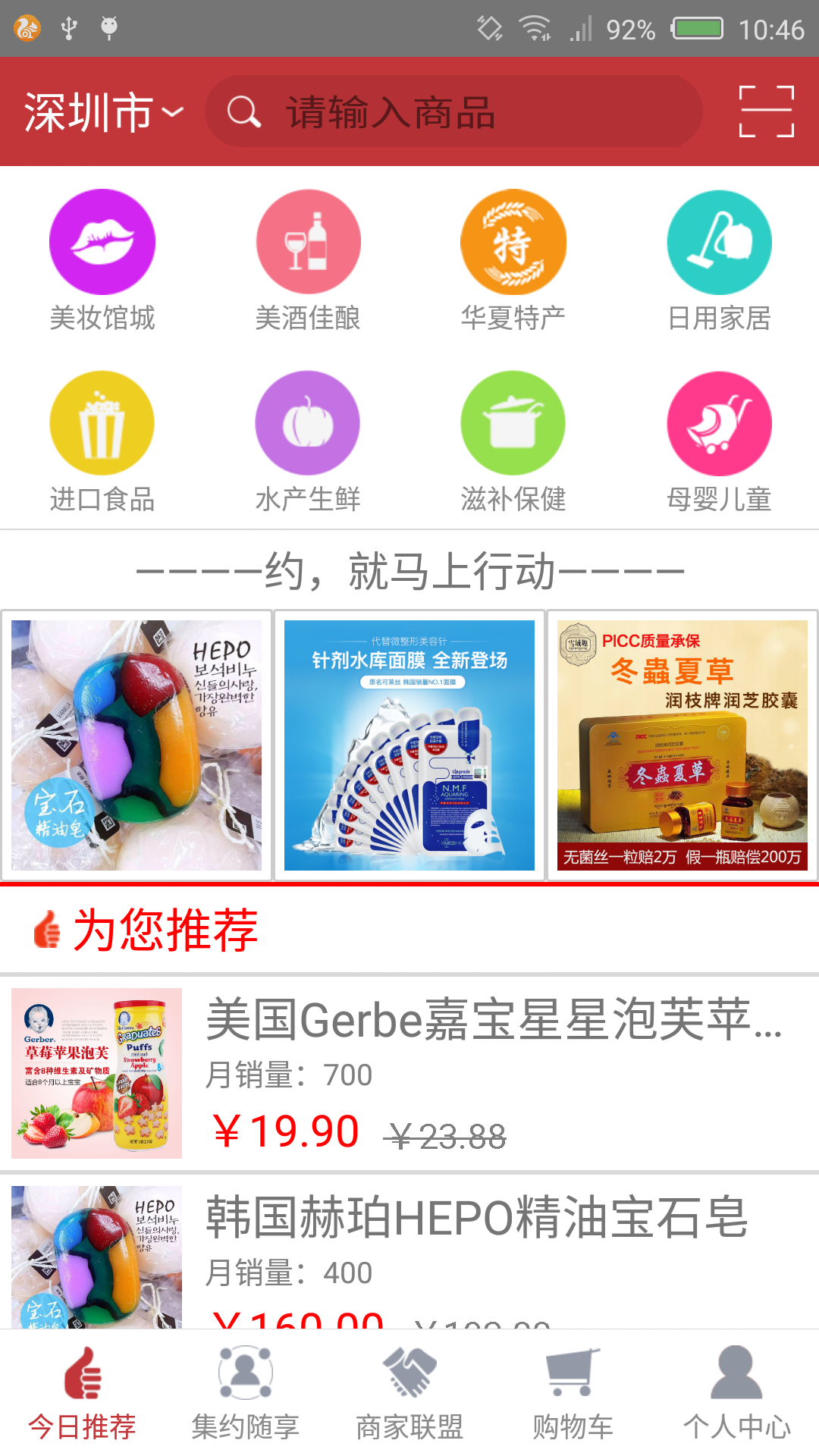This screenshot has height=1456, width=819.
Task: Open the 进口食品 imported food icon
Action: tap(102, 422)
